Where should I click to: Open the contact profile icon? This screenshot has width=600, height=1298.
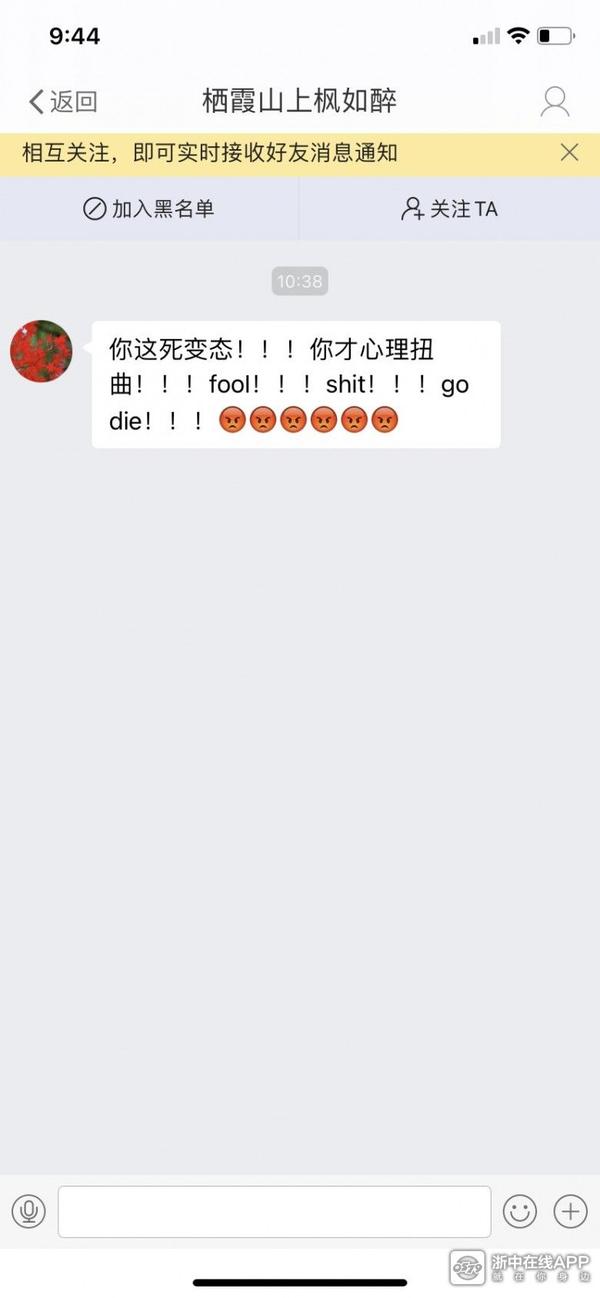554,101
